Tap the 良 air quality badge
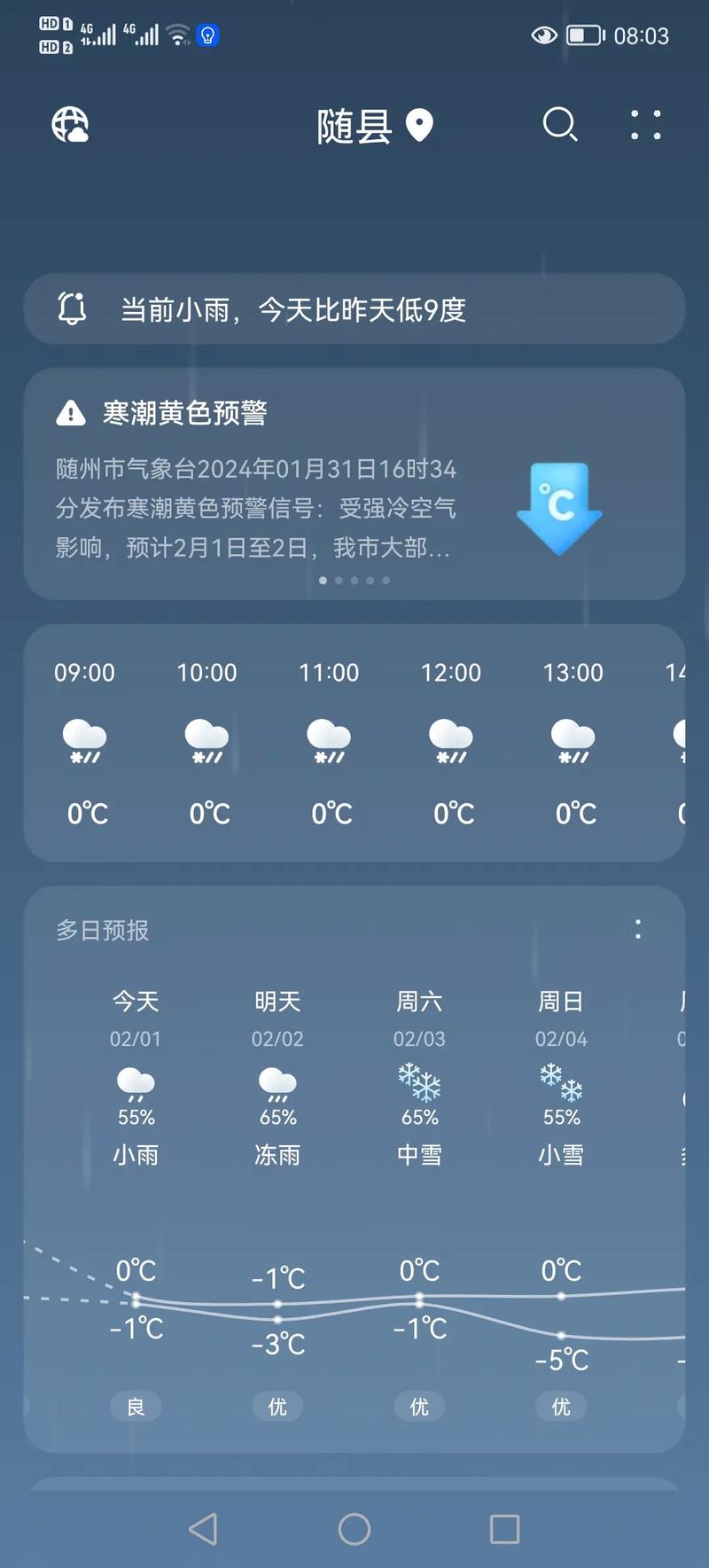This screenshot has height=1568, width=709. pos(135,1407)
